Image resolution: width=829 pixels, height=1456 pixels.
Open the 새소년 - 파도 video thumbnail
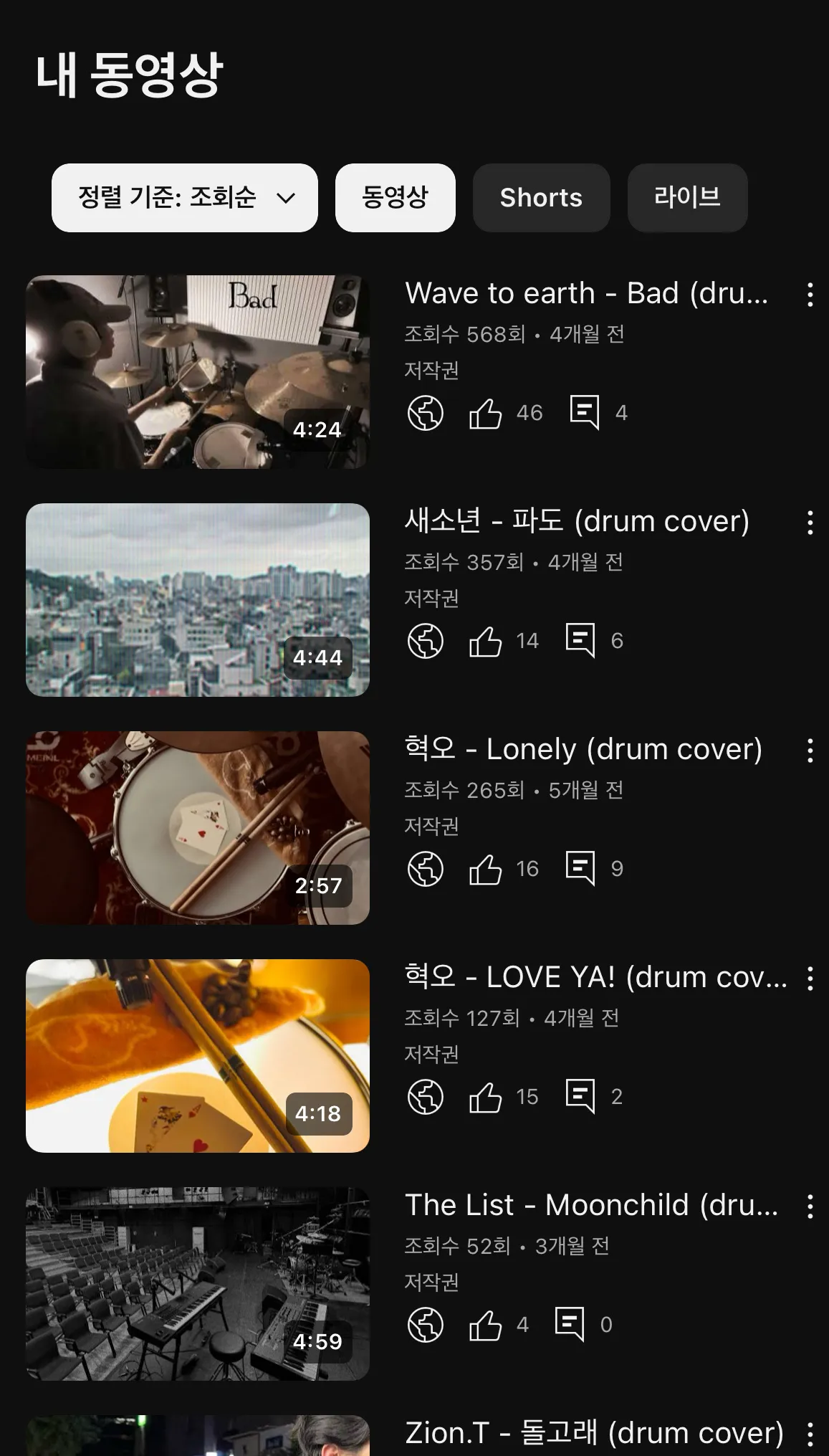pos(198,599)
